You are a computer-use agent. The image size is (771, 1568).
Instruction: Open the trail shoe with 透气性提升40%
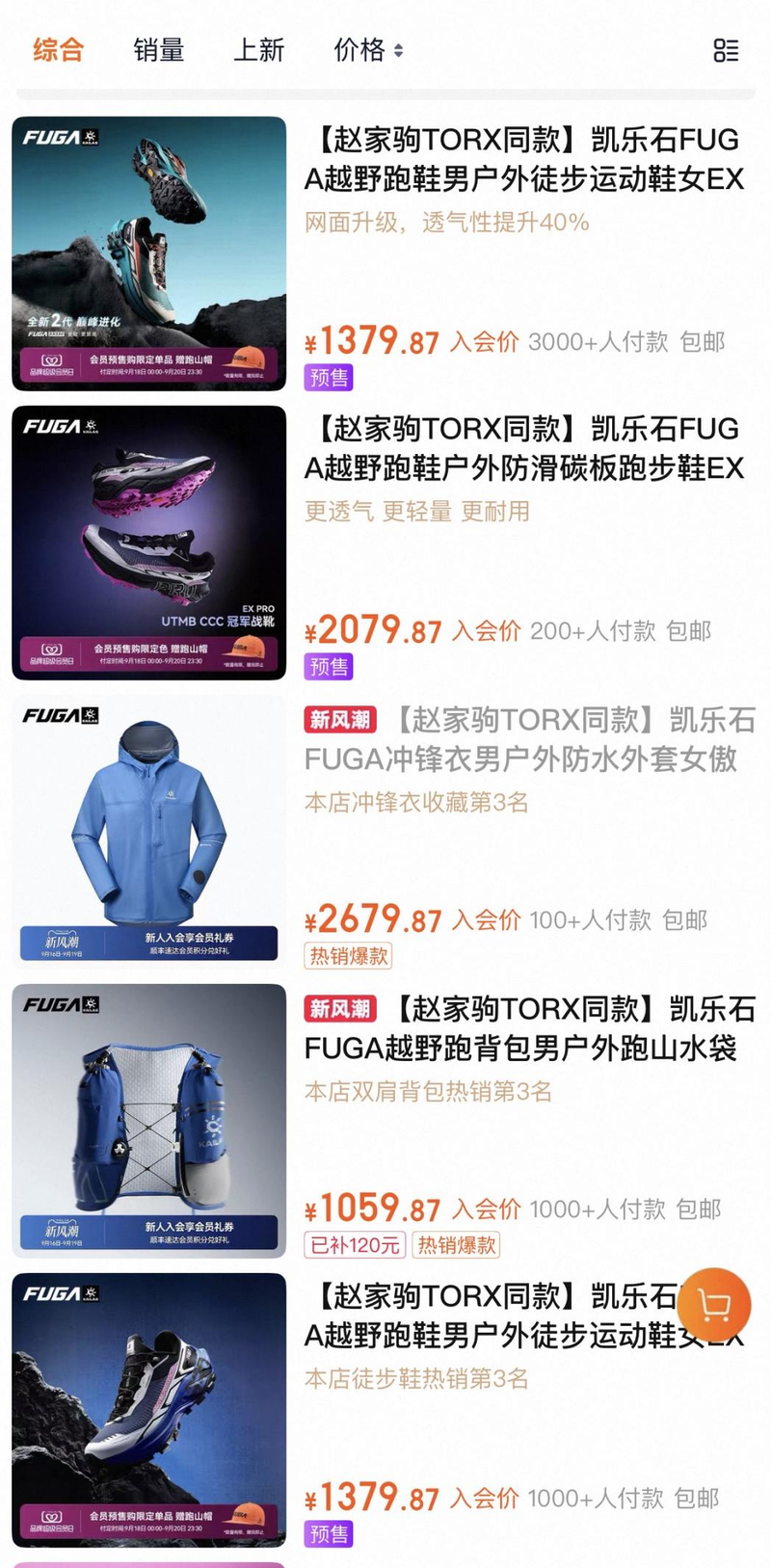tap(385, 253)
